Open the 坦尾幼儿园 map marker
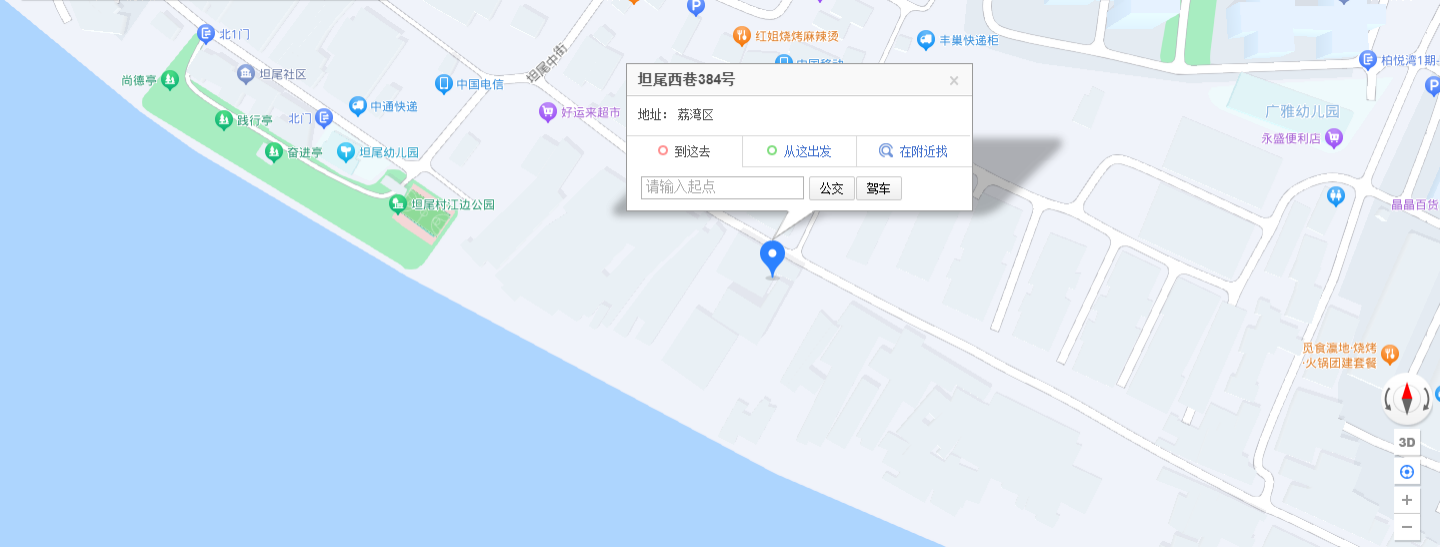The height and width of the screenshot is (548, 1440). coord(346,152)
